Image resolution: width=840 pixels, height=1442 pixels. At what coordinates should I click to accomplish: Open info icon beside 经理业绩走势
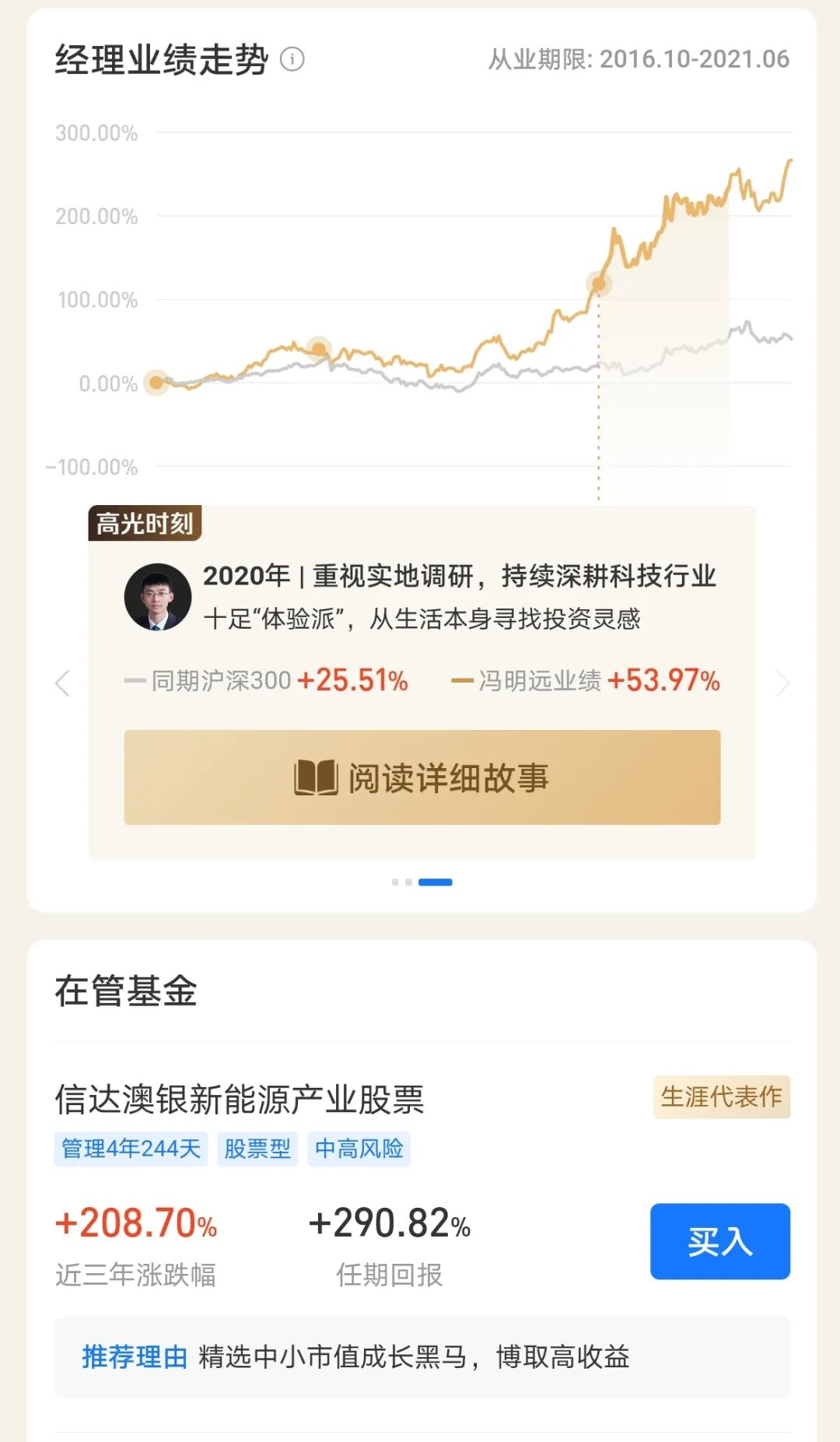(x=292, y=59)
